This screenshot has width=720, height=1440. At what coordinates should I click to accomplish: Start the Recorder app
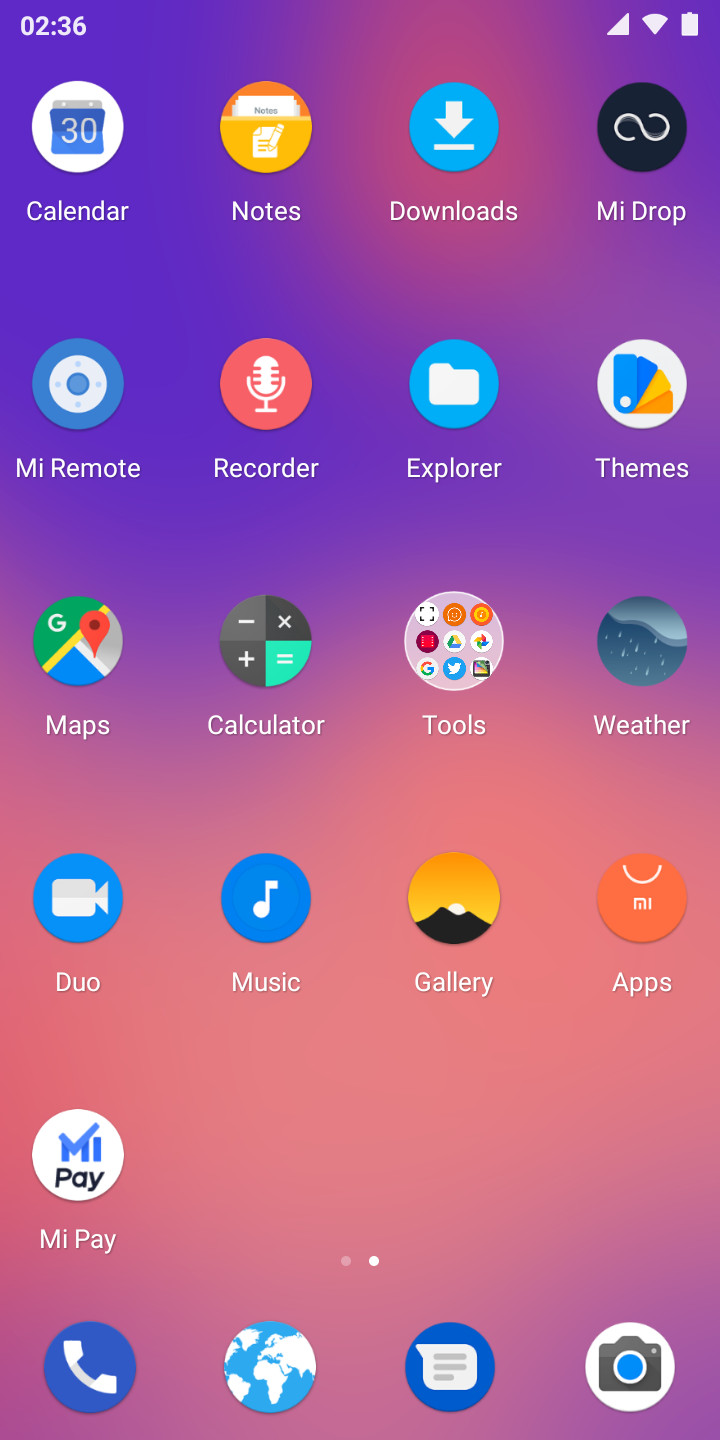(x=266, y=384)
